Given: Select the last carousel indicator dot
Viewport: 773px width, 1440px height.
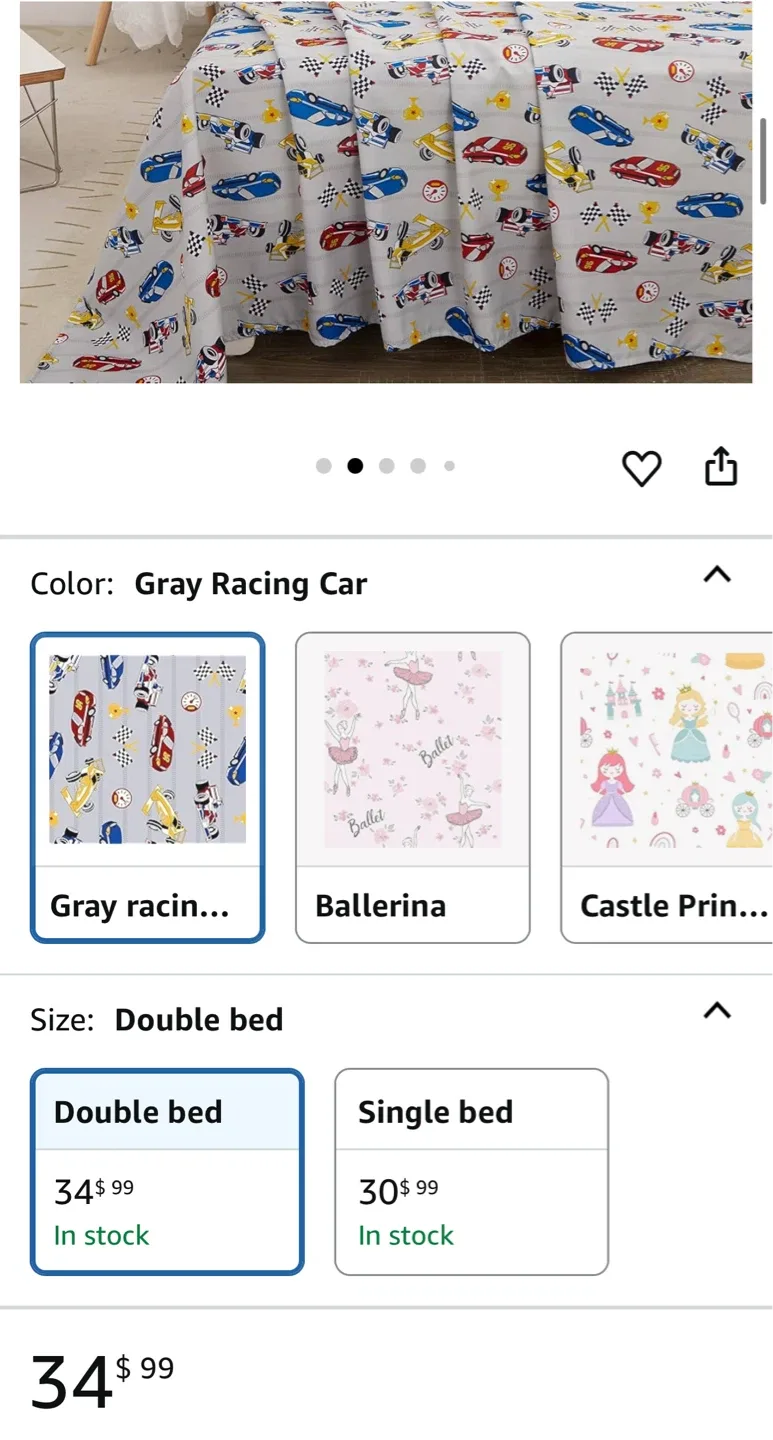Looking at the screenshot, I should point(449,465).
